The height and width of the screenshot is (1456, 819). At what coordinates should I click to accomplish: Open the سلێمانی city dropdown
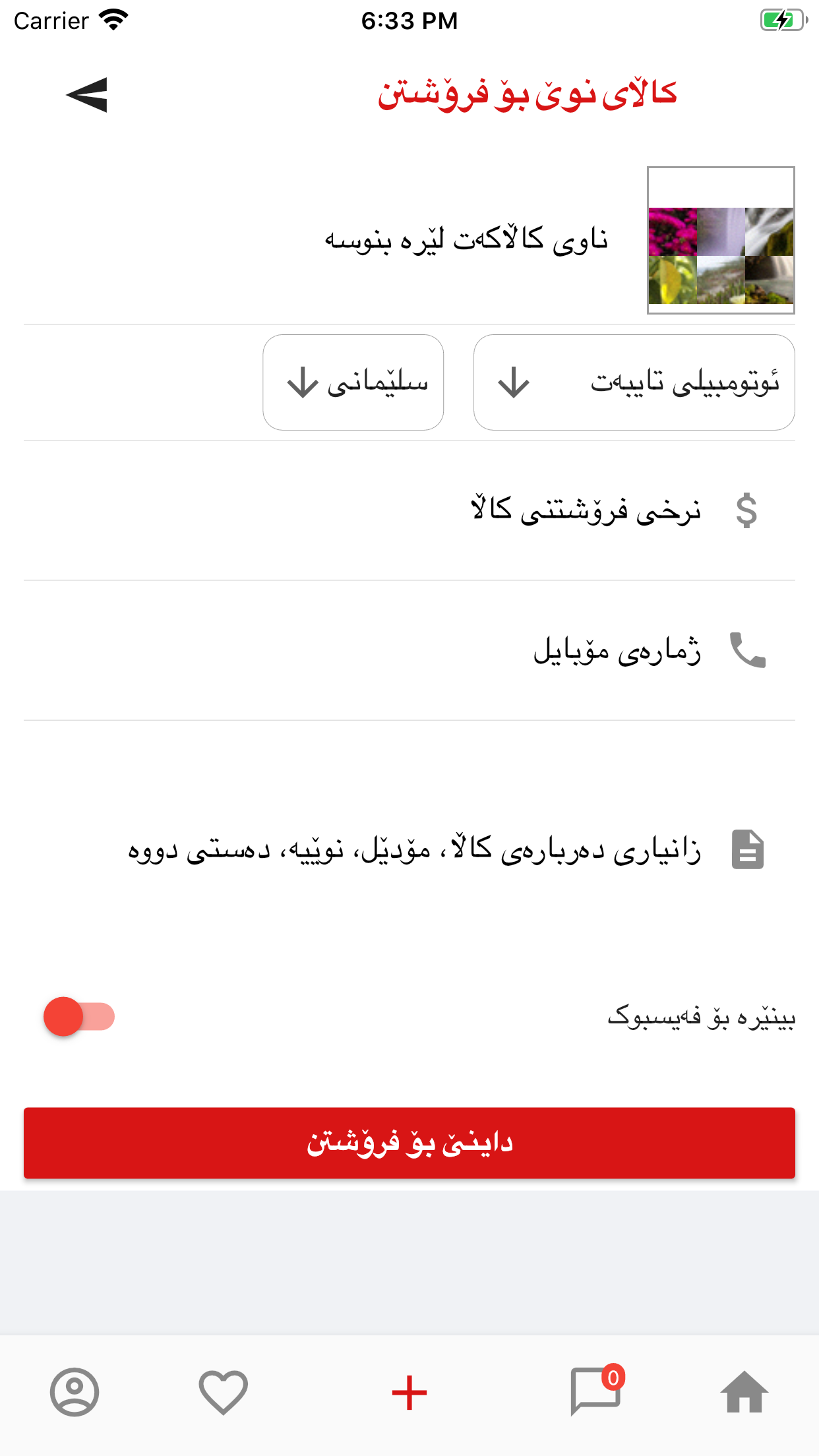[354, 381]
